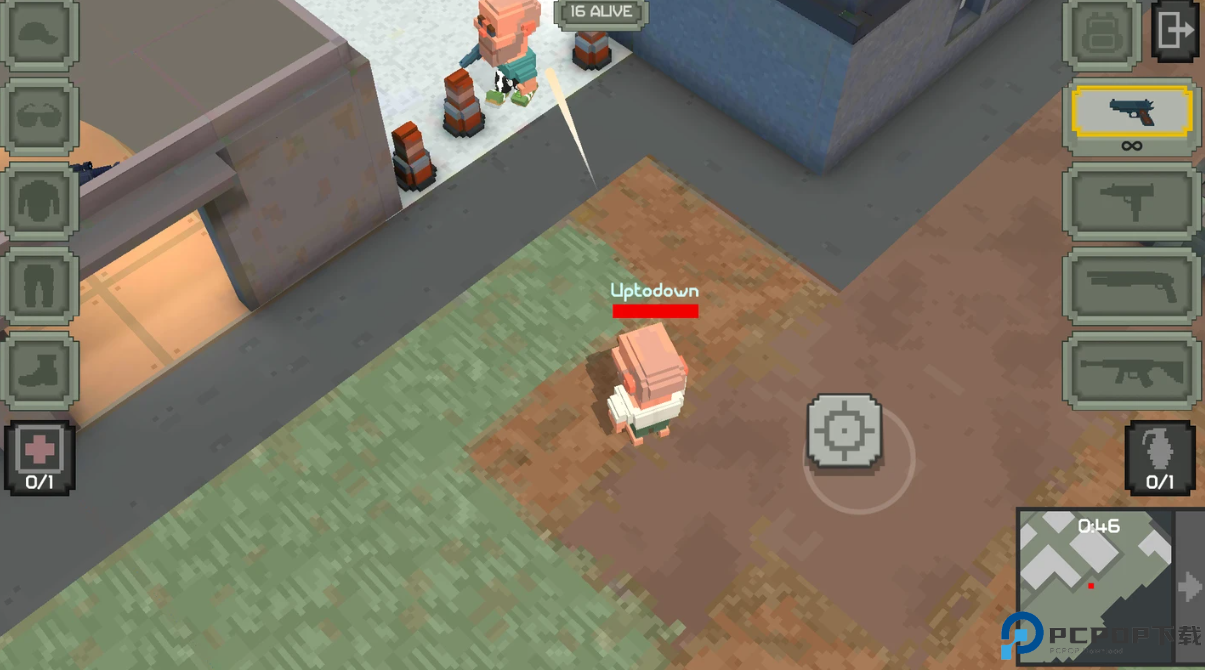This screenshot has width=1205, height=670.
Task: Select the pistol weapon slot
Action: point(1132,113)
